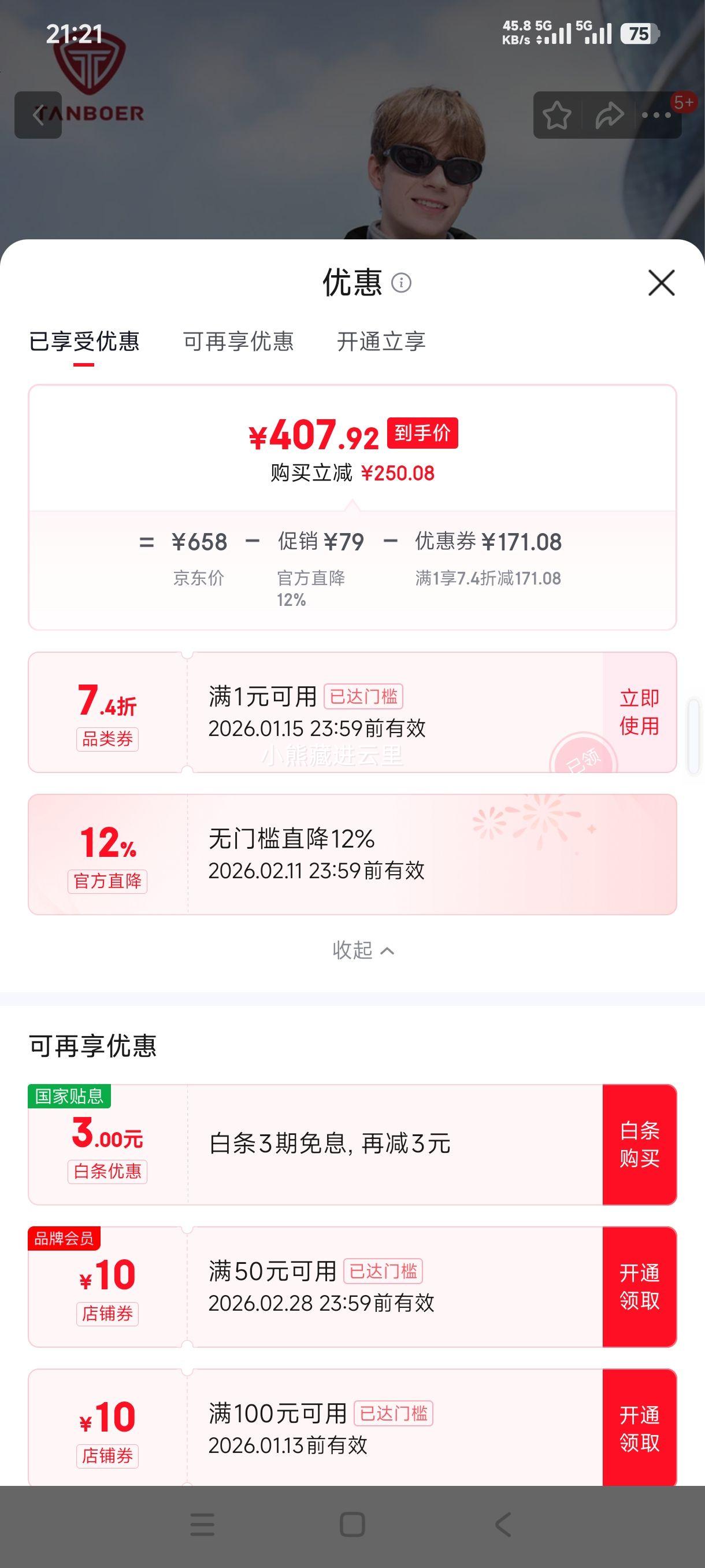
Task: Collapse the list with 收起
Action: coord(363,950)
